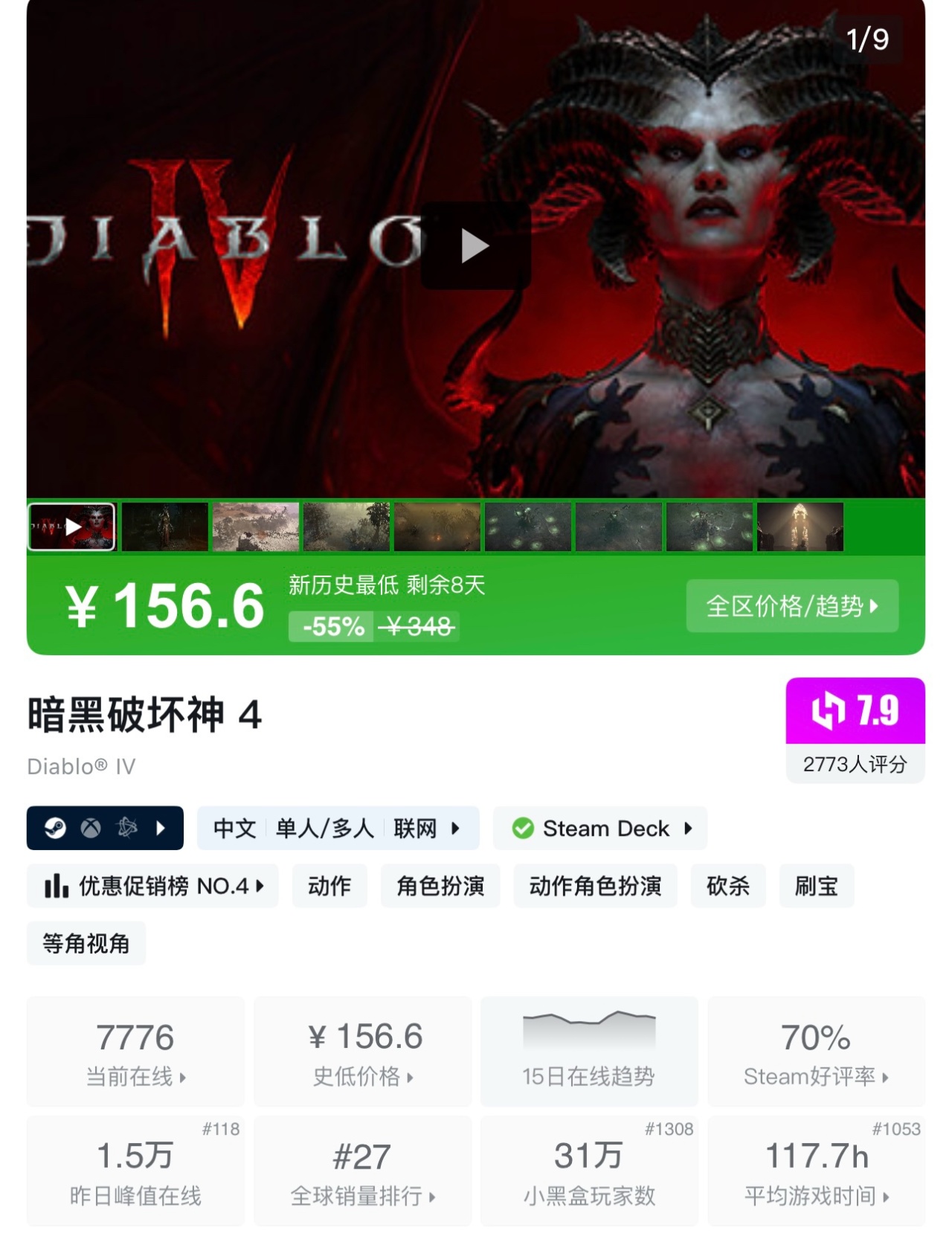The image size is (952, 1239).
Task: Check Steam Deck compatibility details
Action: click(600, 828)
